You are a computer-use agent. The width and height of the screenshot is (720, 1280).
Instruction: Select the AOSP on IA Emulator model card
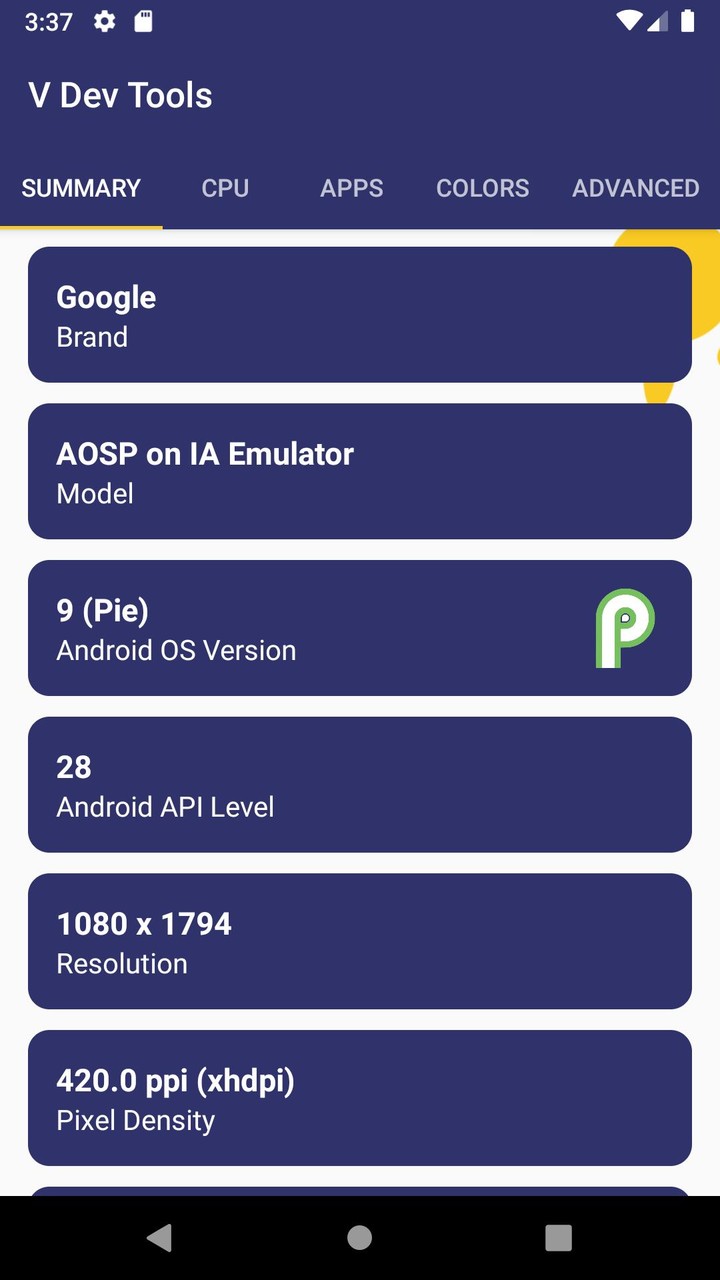pyautogui.click(x=360, y=471)
